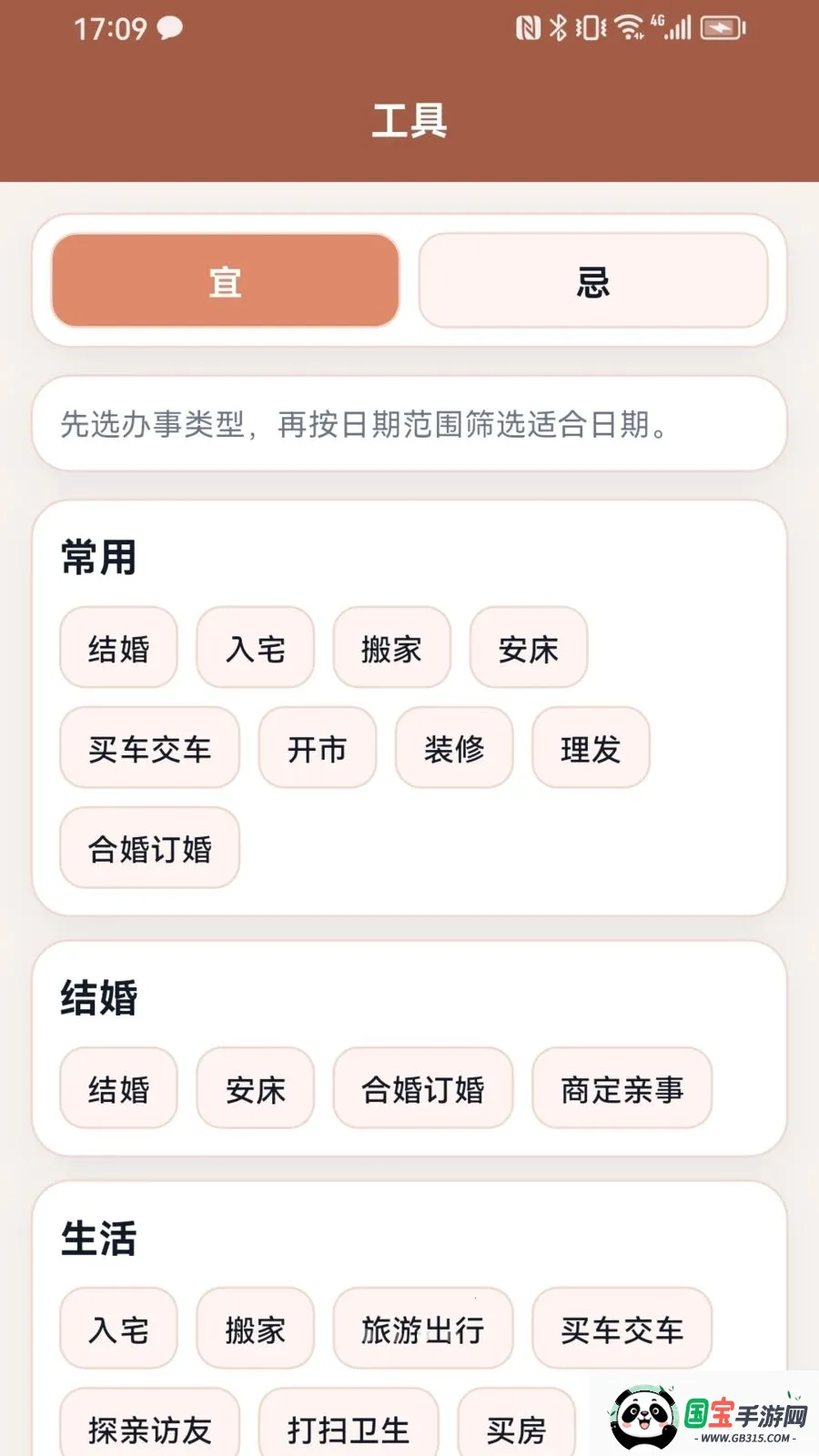Select 入宅 chip in 常用 section
Viewport: 819px width, 1456px height.
[255, 648]
